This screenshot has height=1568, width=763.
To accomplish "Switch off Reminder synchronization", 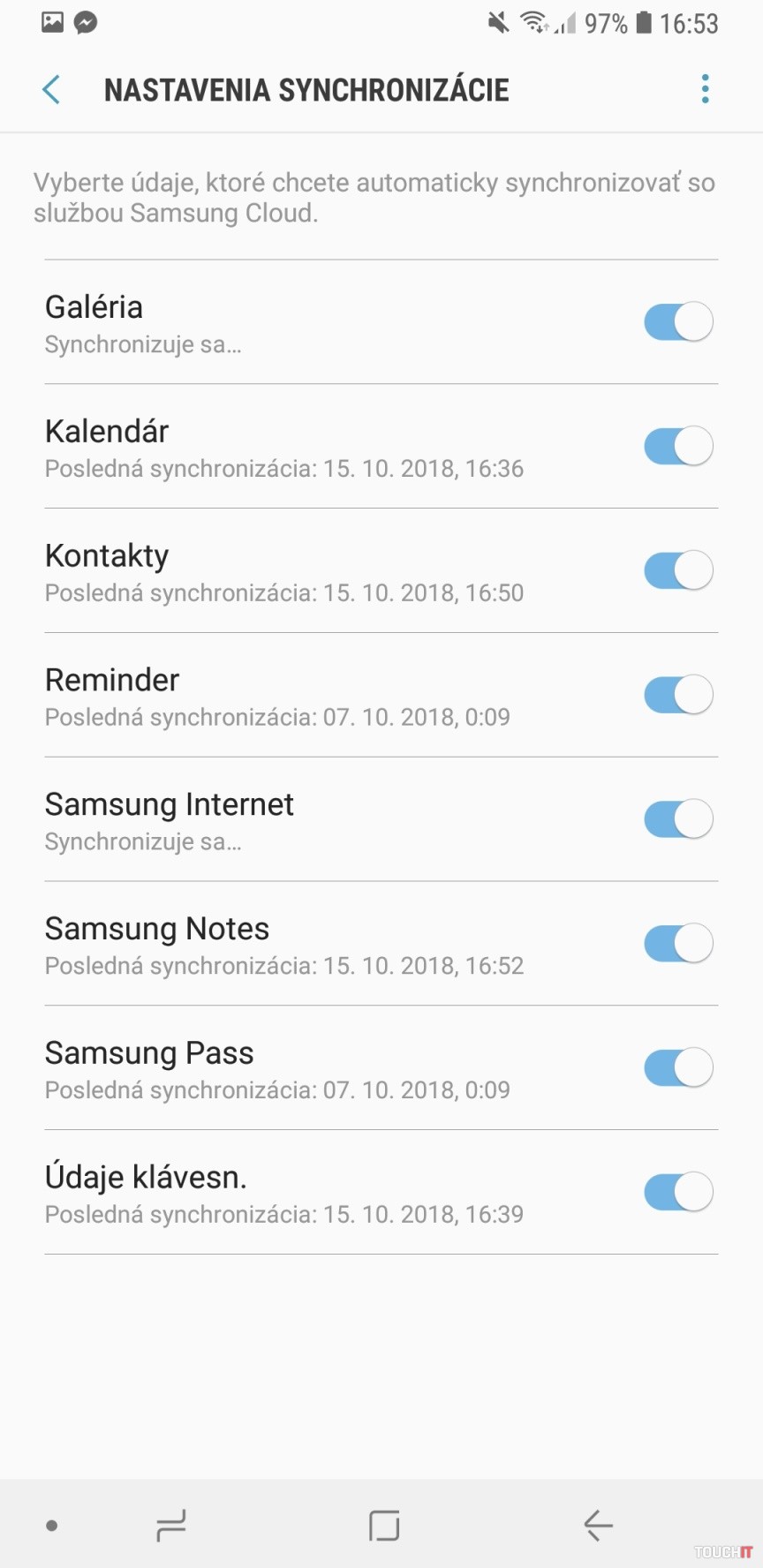I will click(x=678, y=695).
